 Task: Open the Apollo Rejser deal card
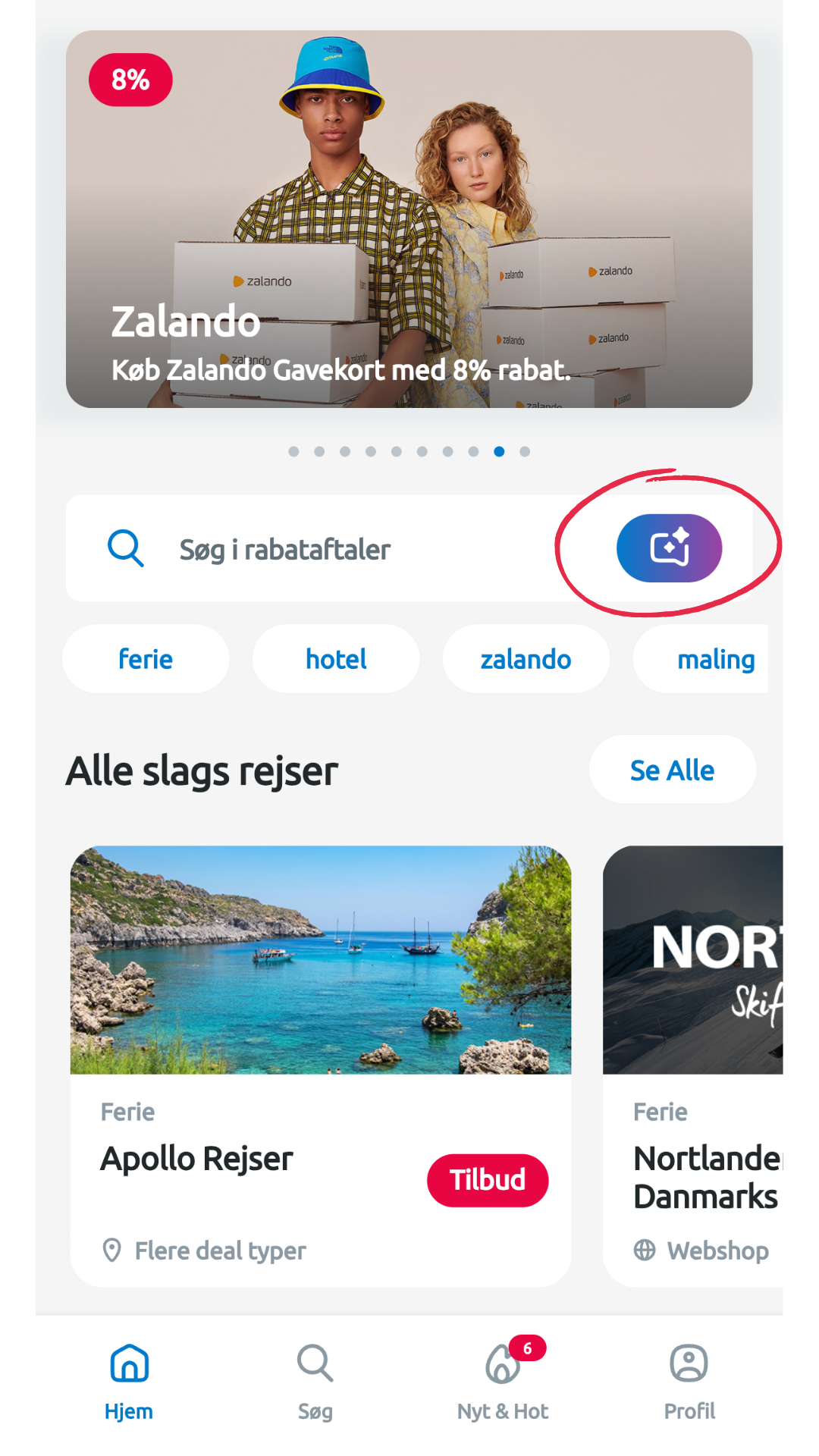320,1065
